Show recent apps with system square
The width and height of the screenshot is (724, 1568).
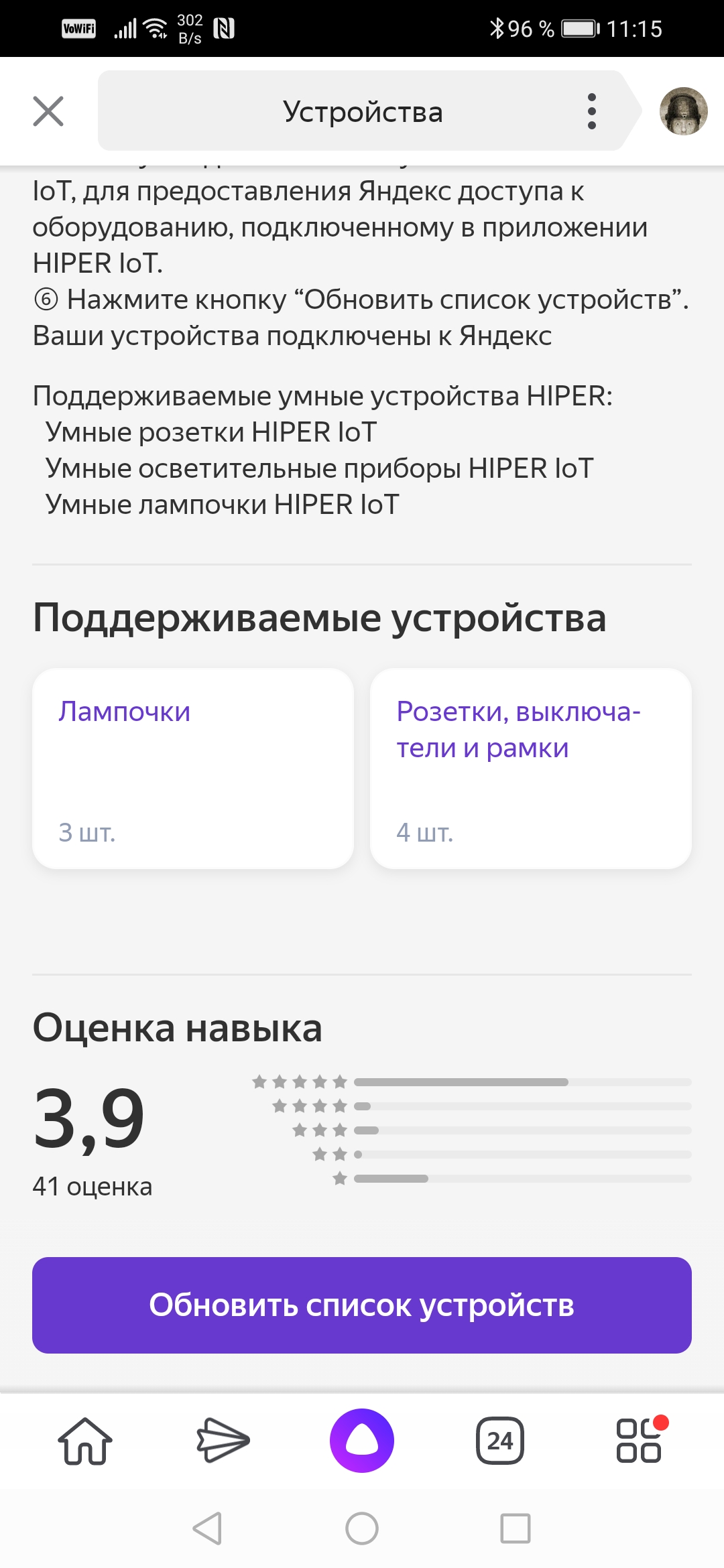click(x=516, y=1528)
